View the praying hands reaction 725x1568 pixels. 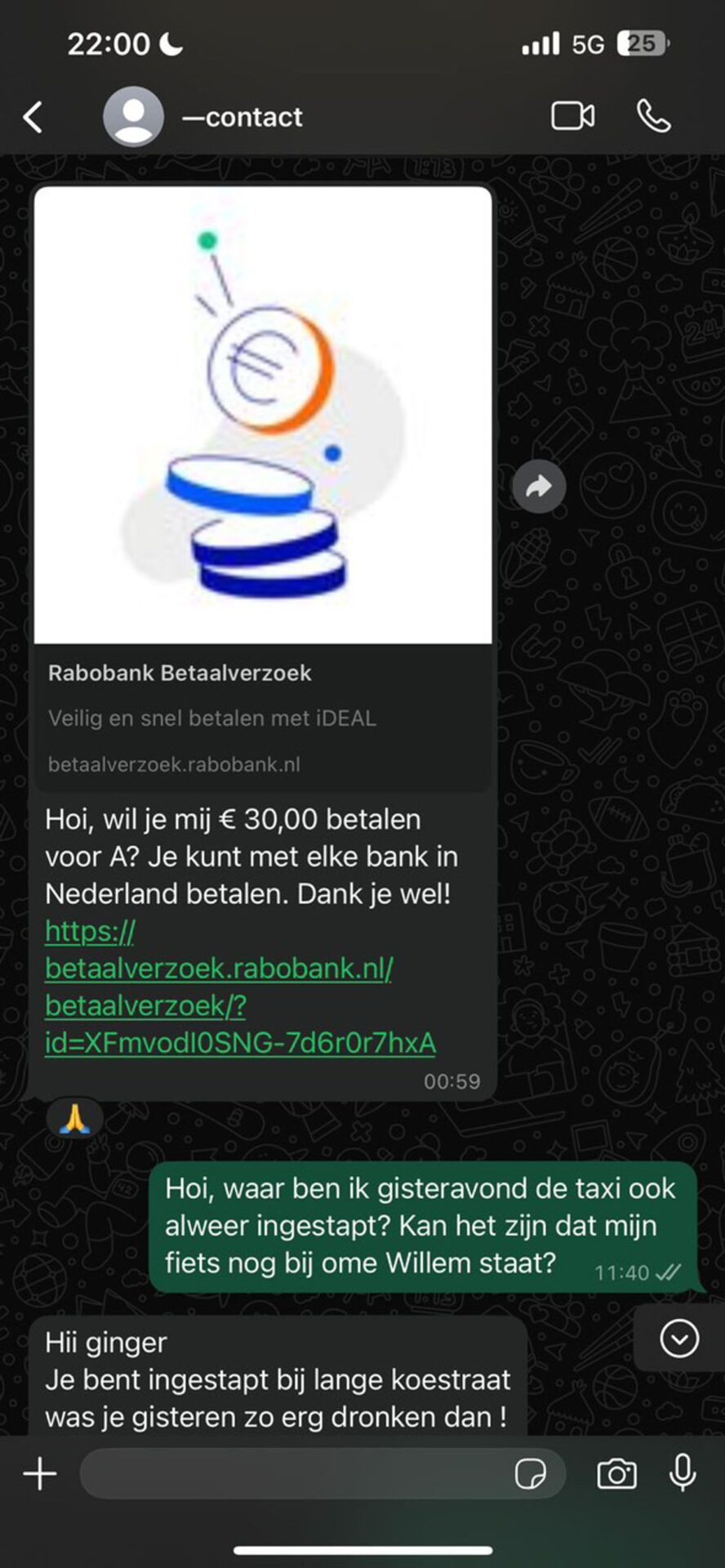(74, 1119)
